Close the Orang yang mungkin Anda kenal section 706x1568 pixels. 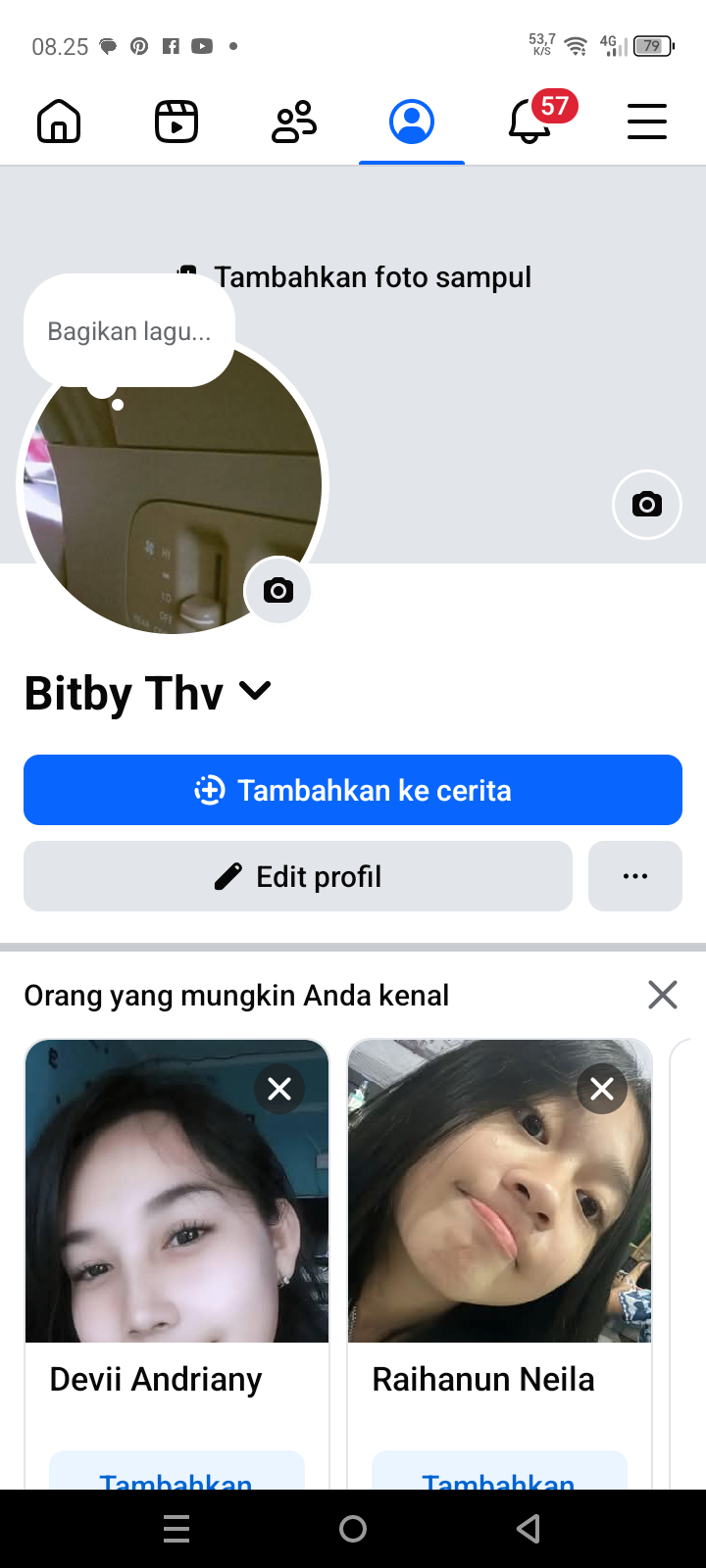pyautogui.click(x=663, y=995)
